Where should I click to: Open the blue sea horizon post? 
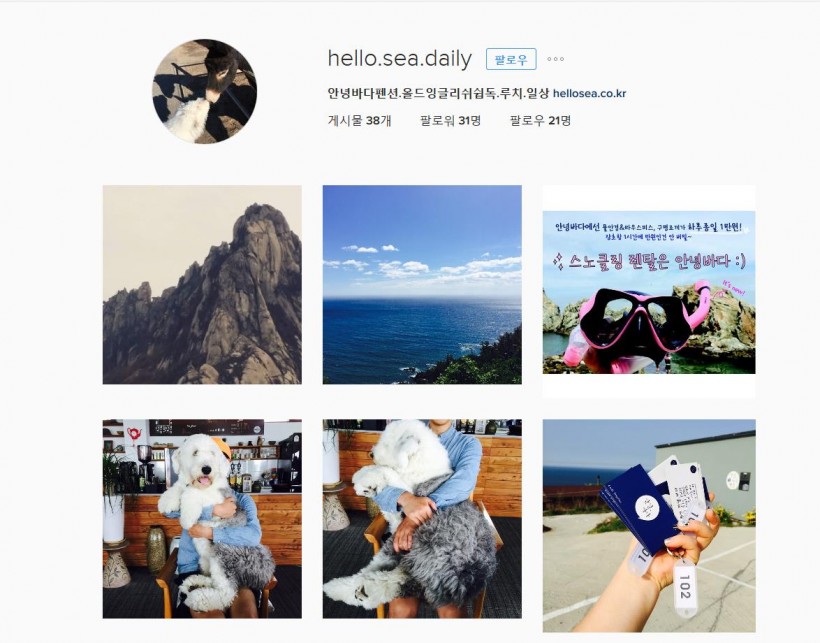[422, 284]
